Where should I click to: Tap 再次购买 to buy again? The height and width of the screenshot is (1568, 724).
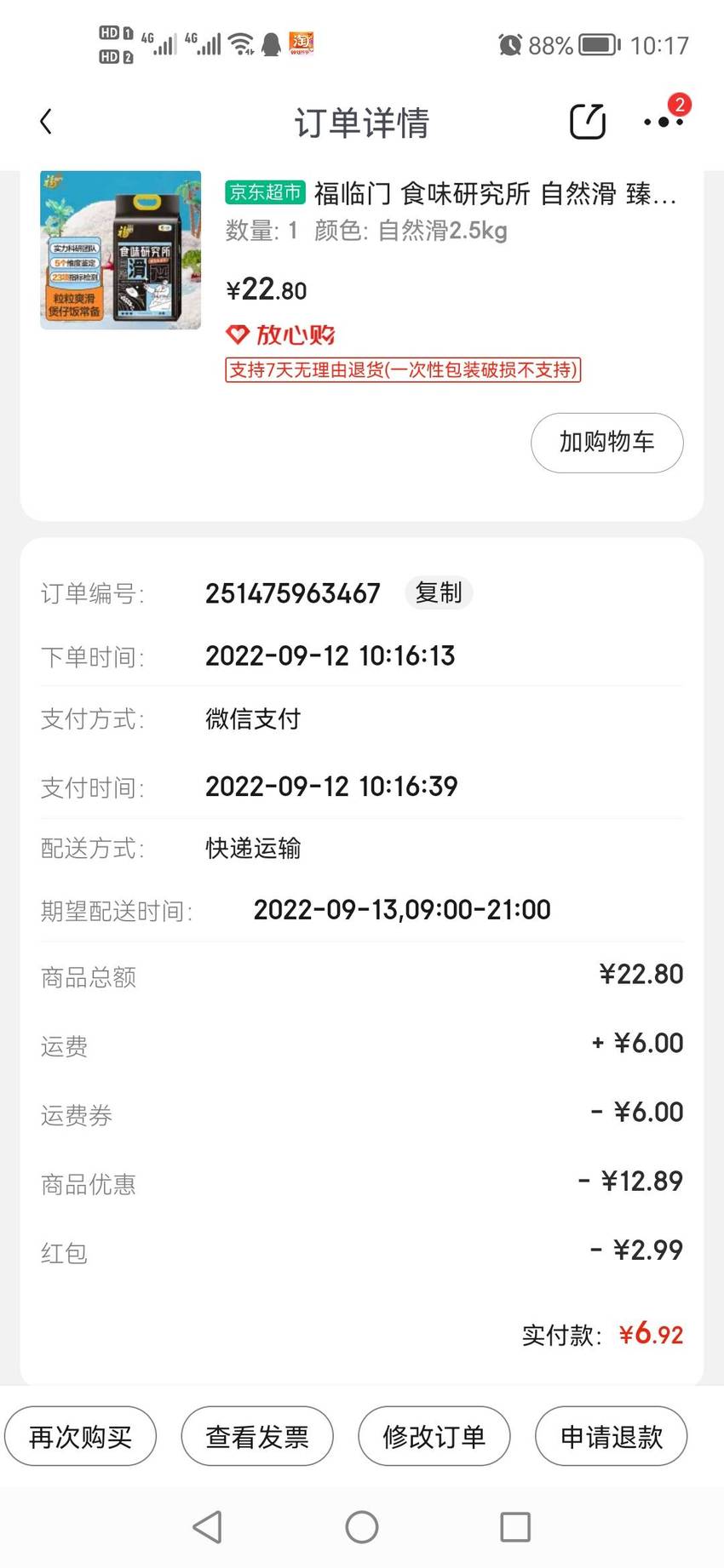(x=81, y=1436)
